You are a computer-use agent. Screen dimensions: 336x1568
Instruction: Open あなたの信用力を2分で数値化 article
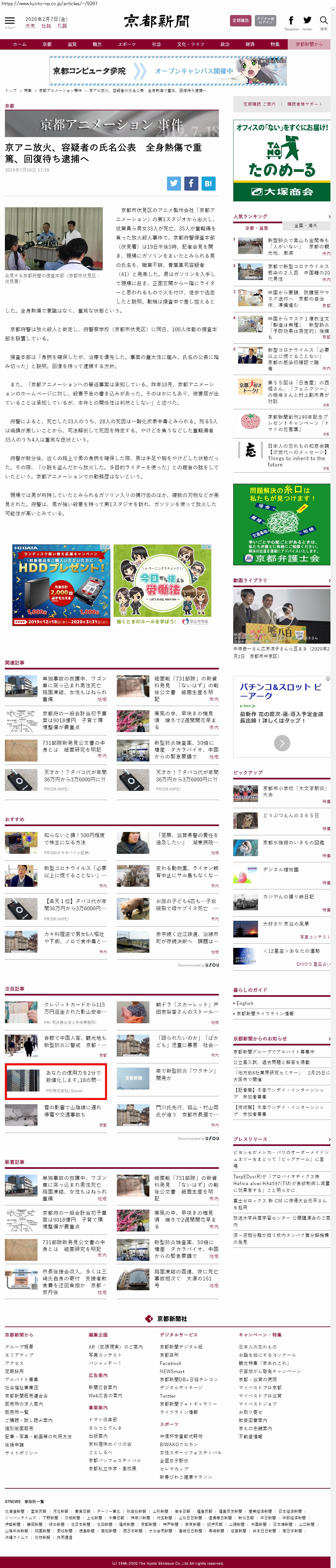click(73, 1076)
